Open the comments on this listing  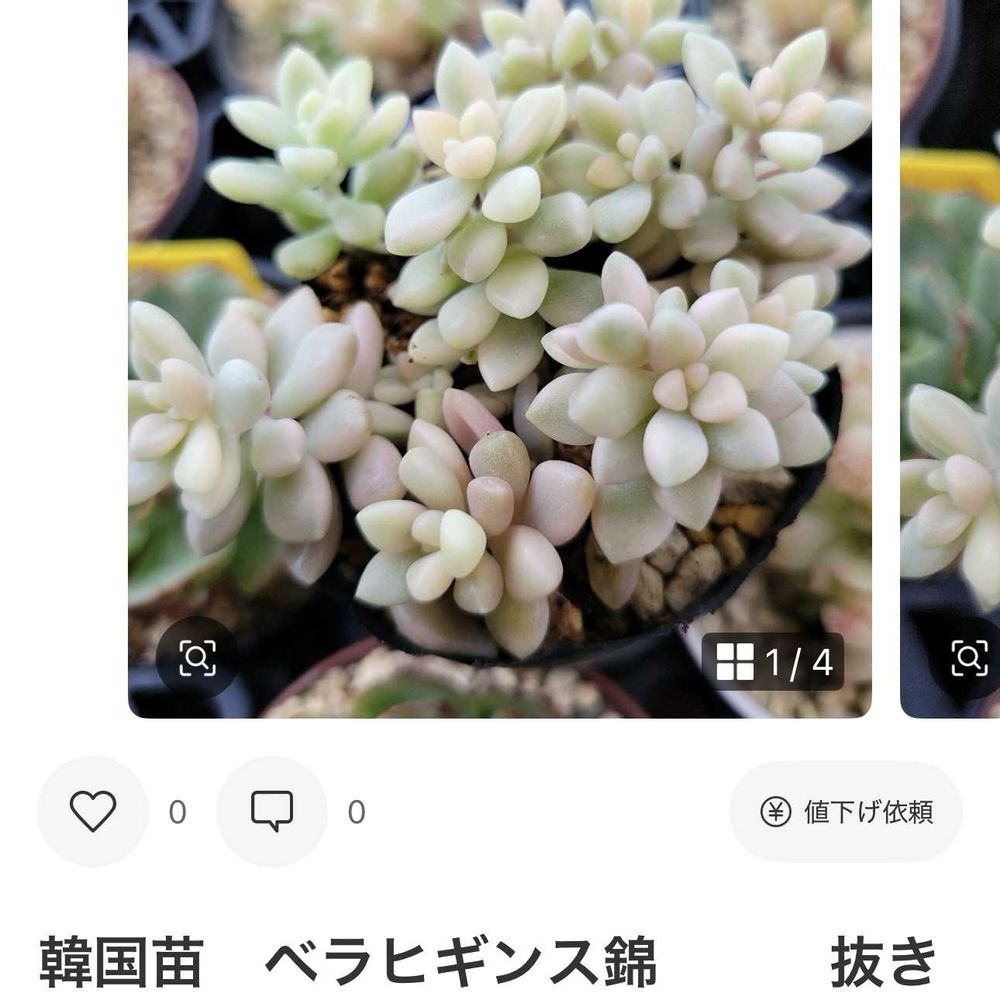point(272,811)
